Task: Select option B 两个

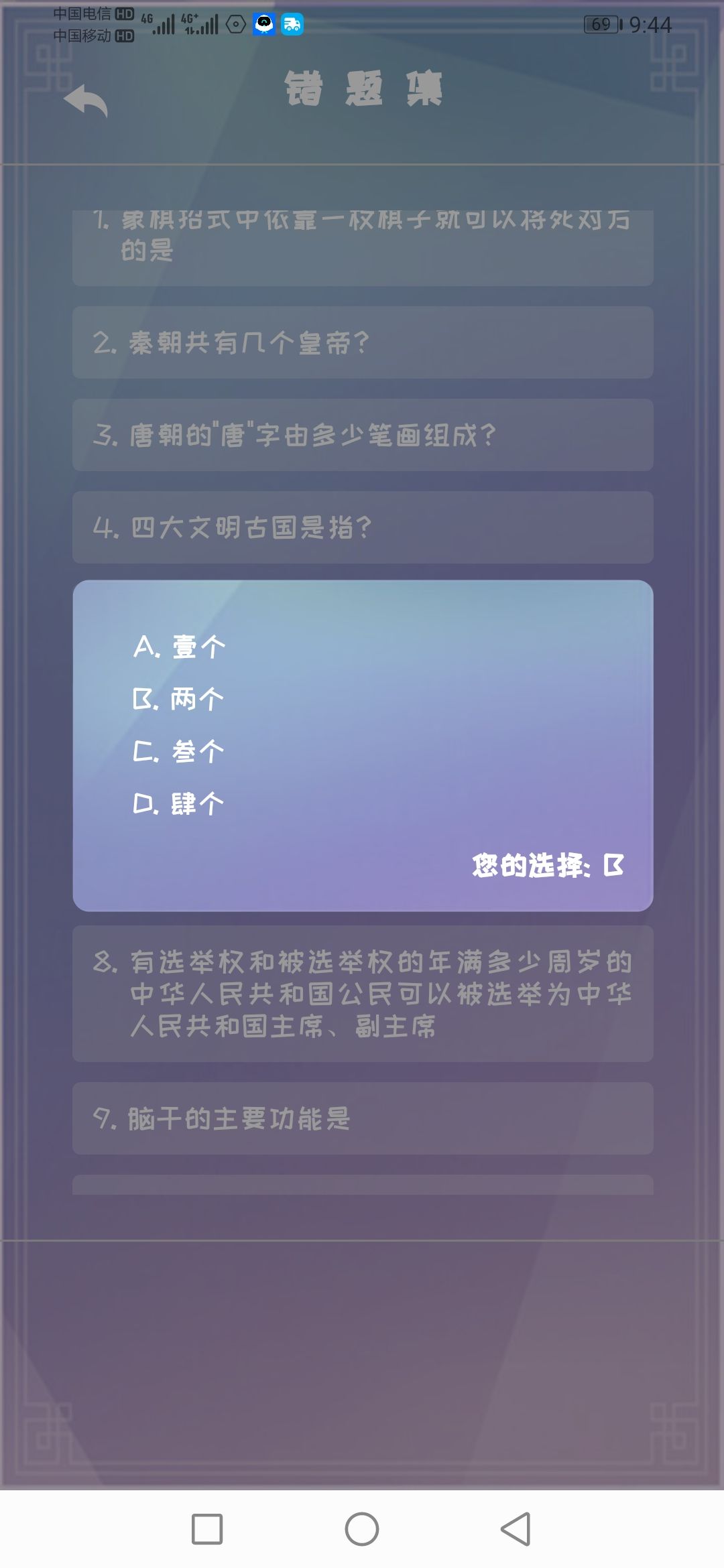Action: (x=180, y=699)
